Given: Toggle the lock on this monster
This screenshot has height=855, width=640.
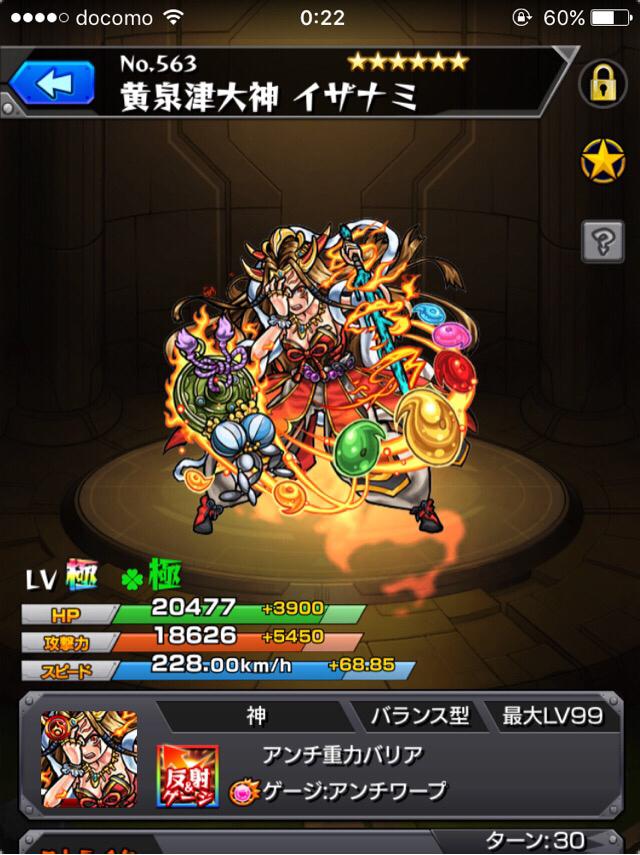Looking at the screenshot, I should pos(601,85).
